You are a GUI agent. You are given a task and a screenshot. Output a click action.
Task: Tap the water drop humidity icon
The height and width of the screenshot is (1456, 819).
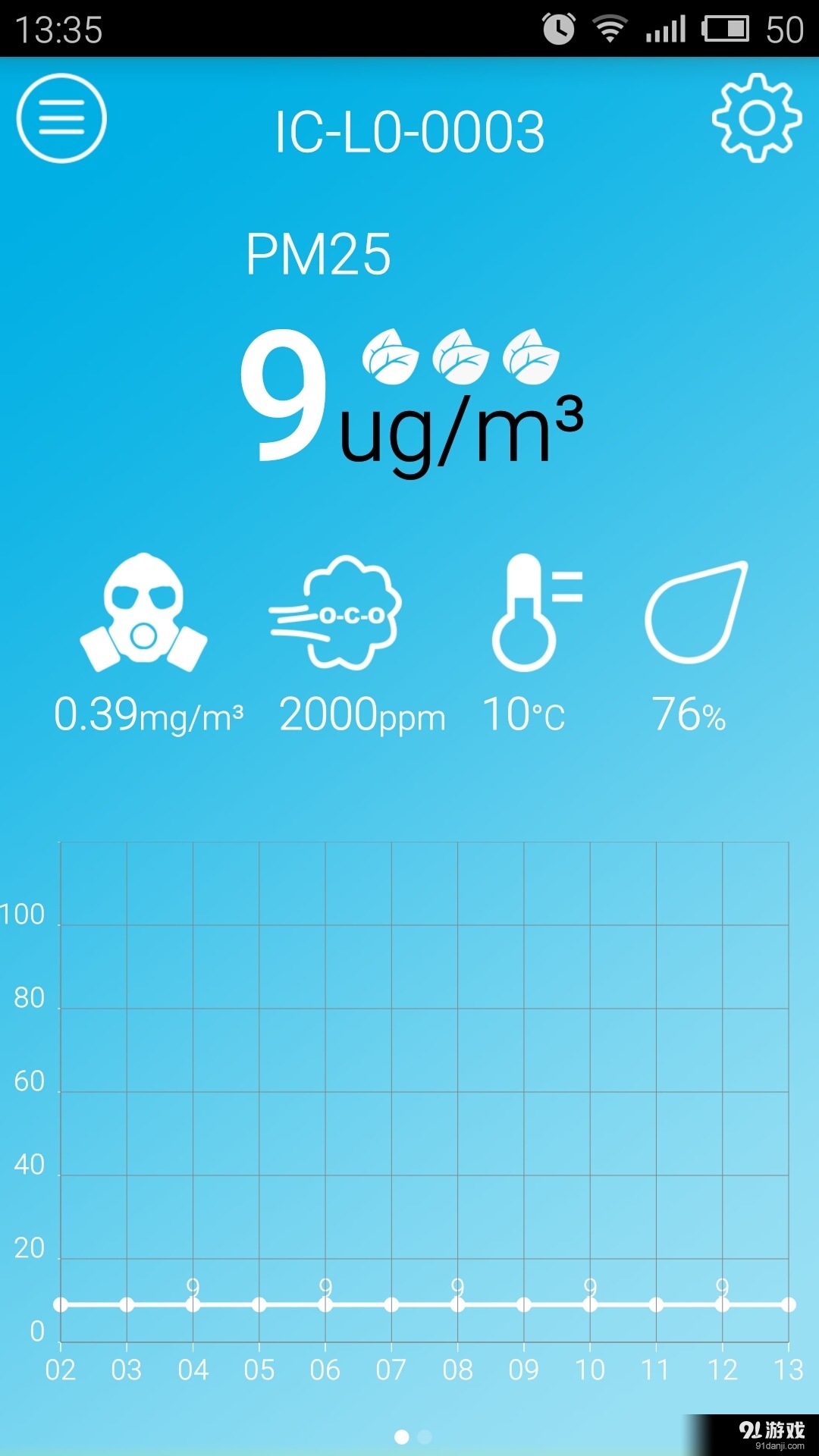pyautogui.click(x=694, y=614)
